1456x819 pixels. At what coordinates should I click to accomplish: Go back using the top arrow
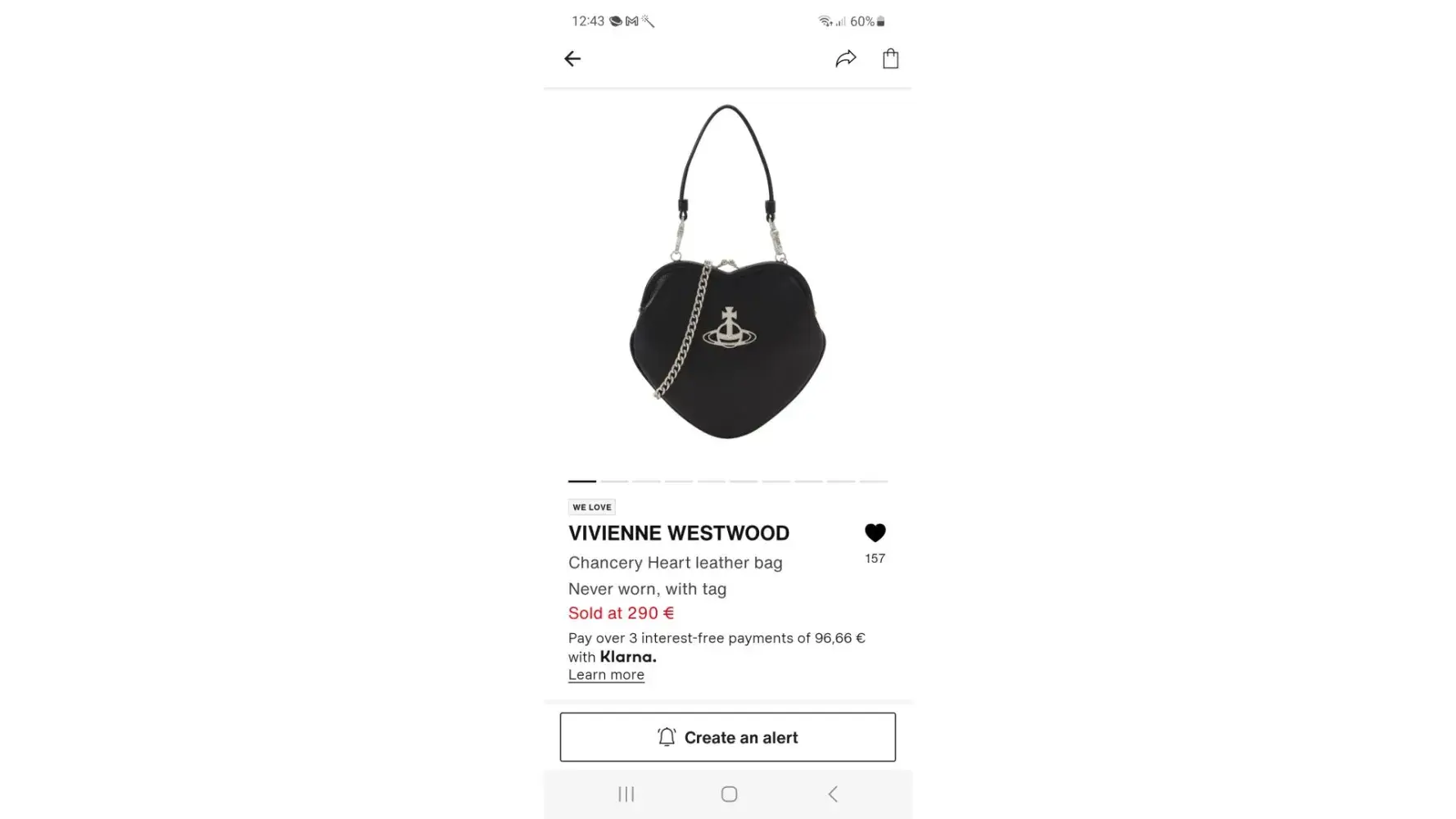572,58
